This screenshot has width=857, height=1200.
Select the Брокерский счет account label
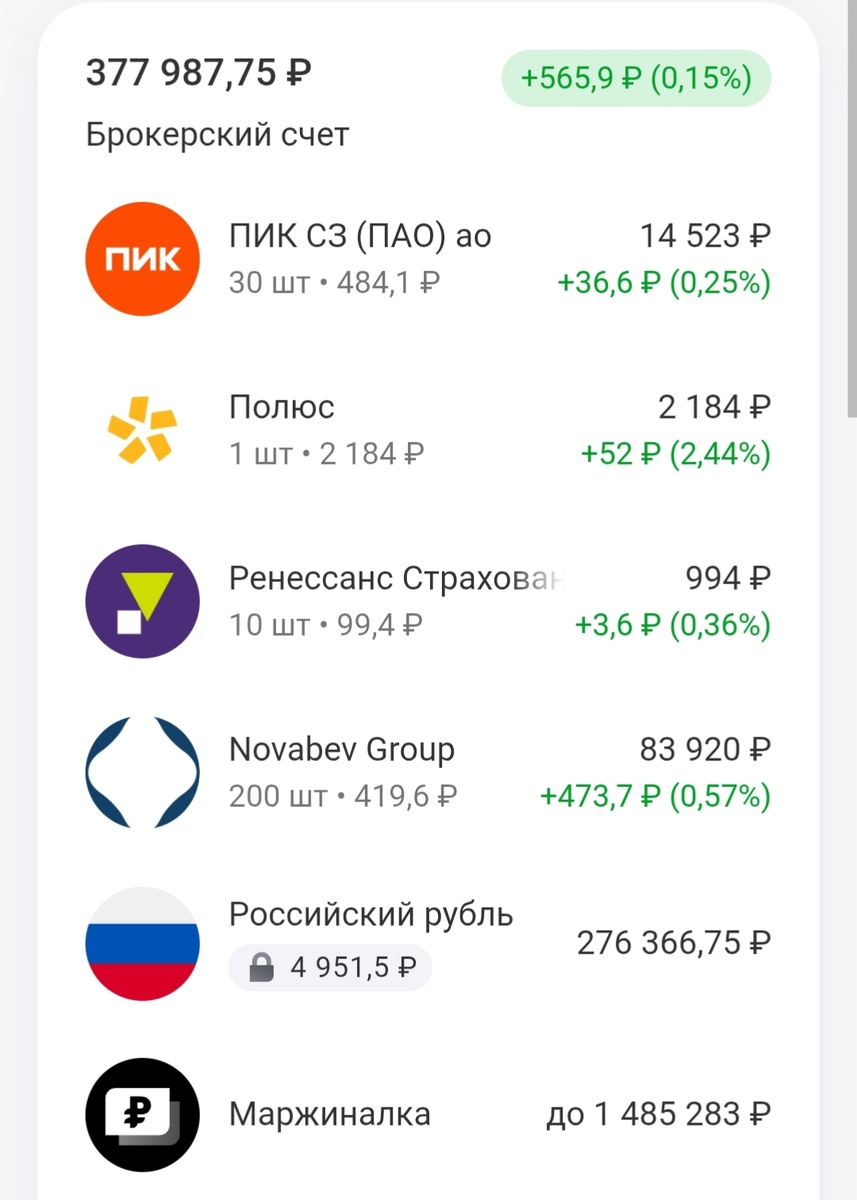[x=216, y=135]
